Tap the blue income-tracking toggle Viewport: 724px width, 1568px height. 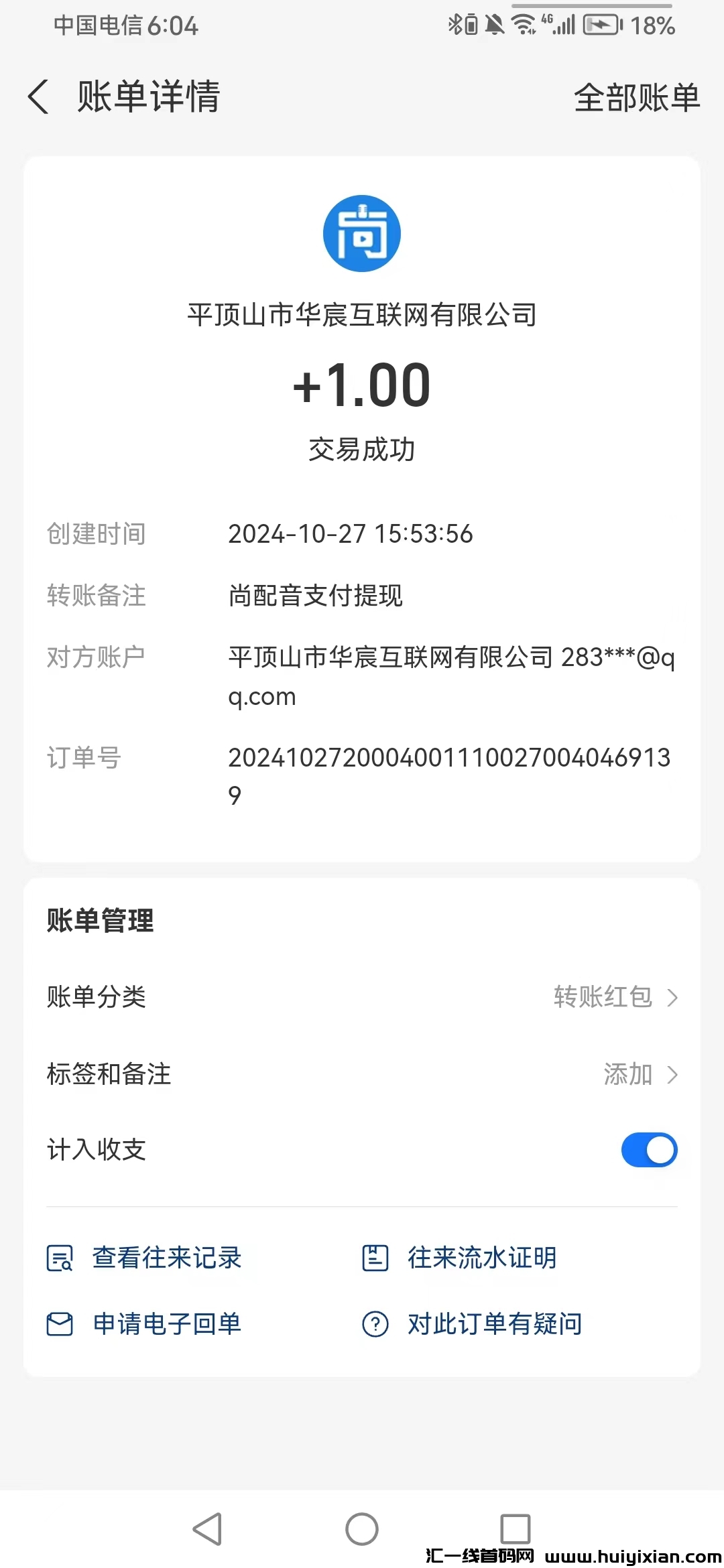click(648, 1150)
